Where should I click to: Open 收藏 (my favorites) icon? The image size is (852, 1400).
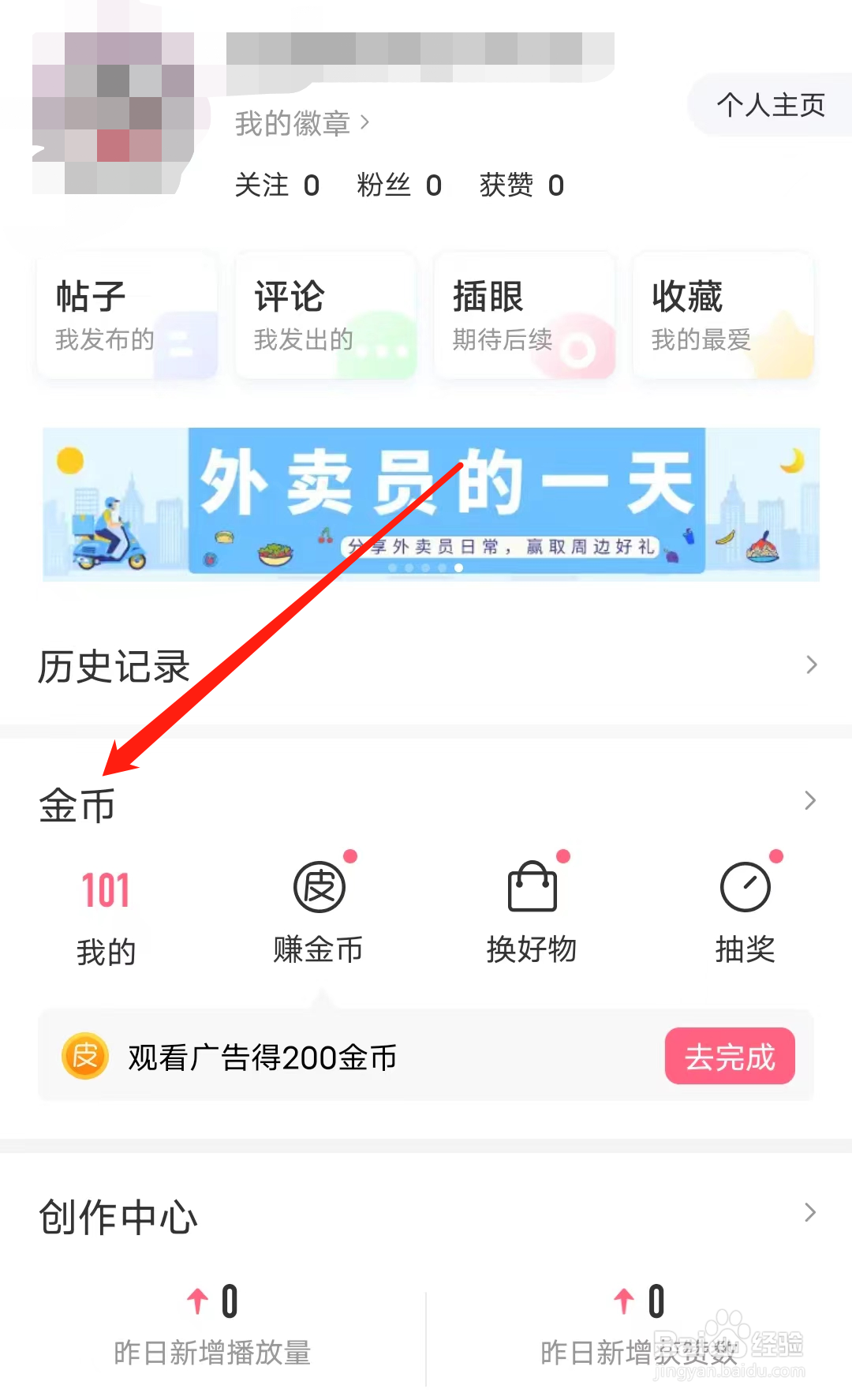tap(723, 314)
